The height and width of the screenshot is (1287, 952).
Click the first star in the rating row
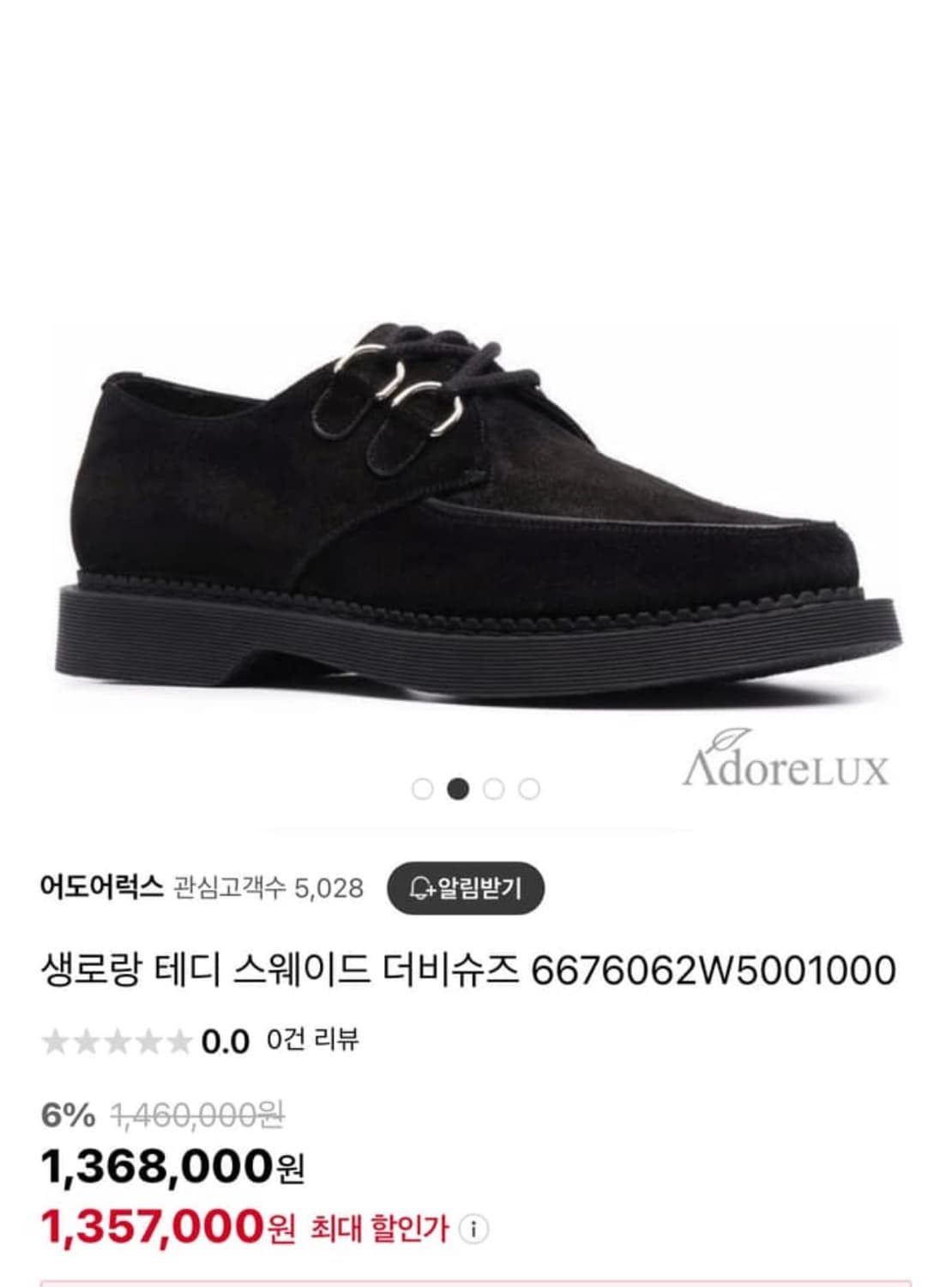coord(55,1040)
